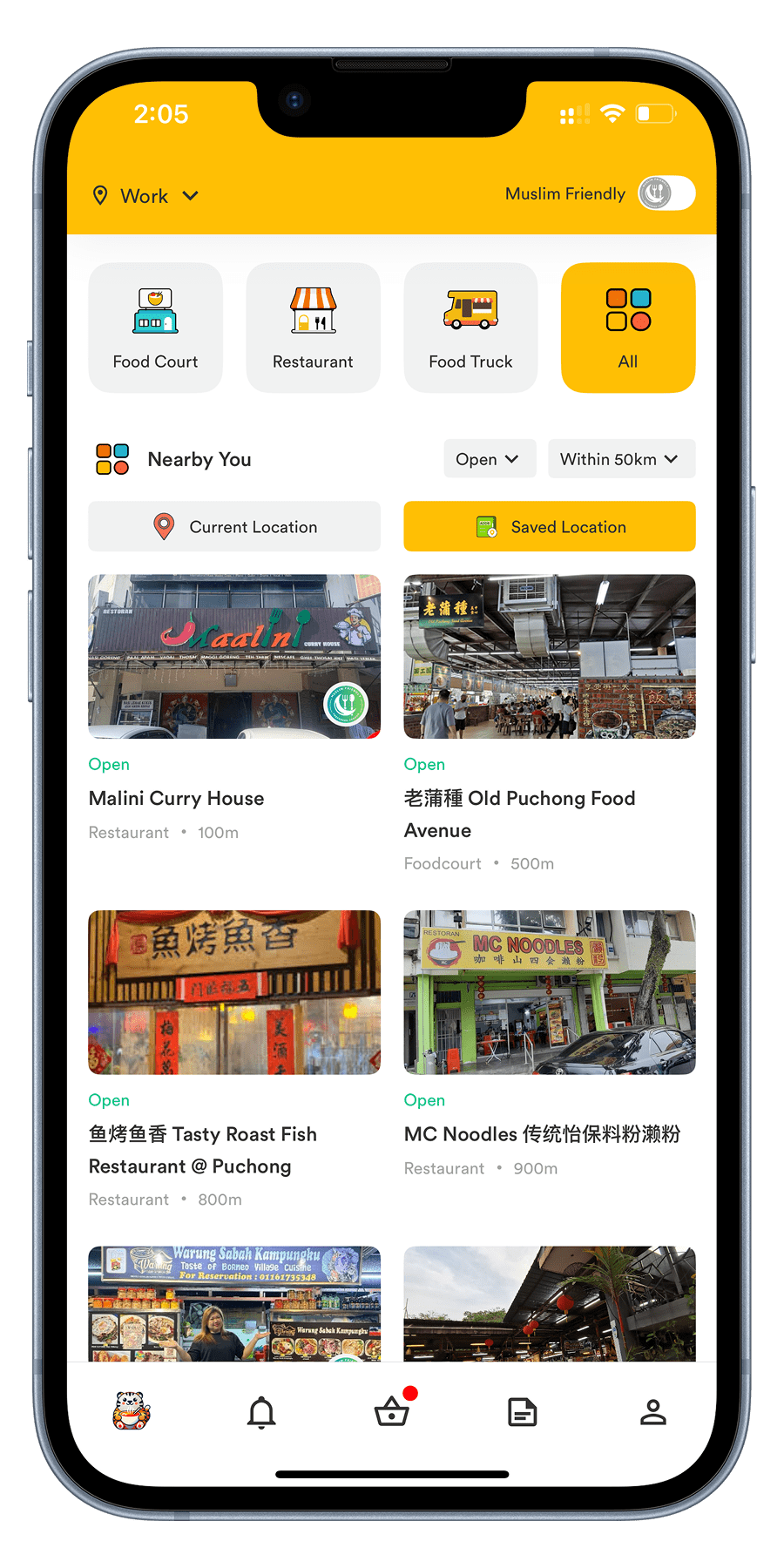The image size is (784, 1568).
Task: Open the orders document tab
Action: click(523, 1412)
